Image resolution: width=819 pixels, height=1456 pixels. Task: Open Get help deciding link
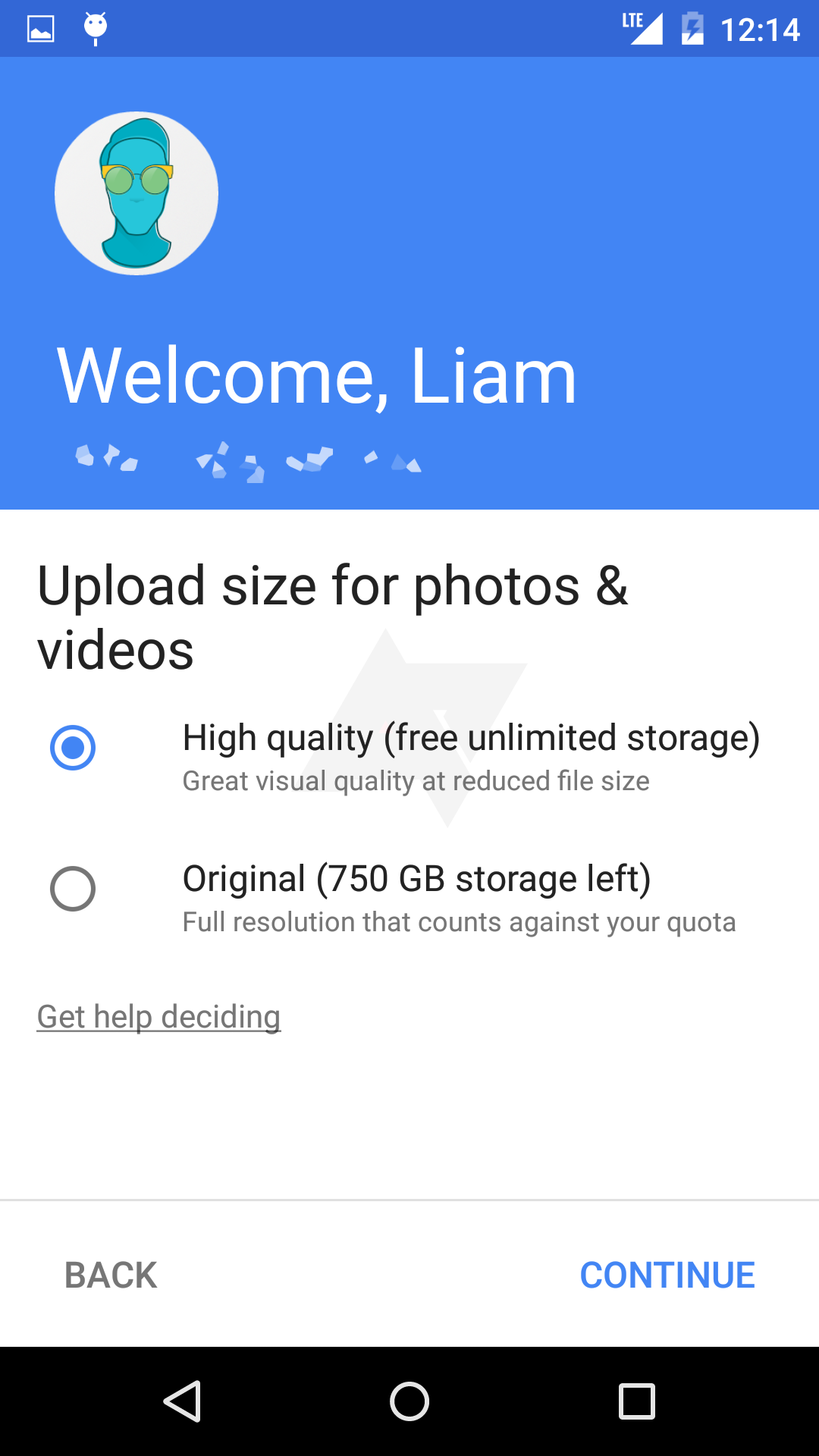(158, 1016)
